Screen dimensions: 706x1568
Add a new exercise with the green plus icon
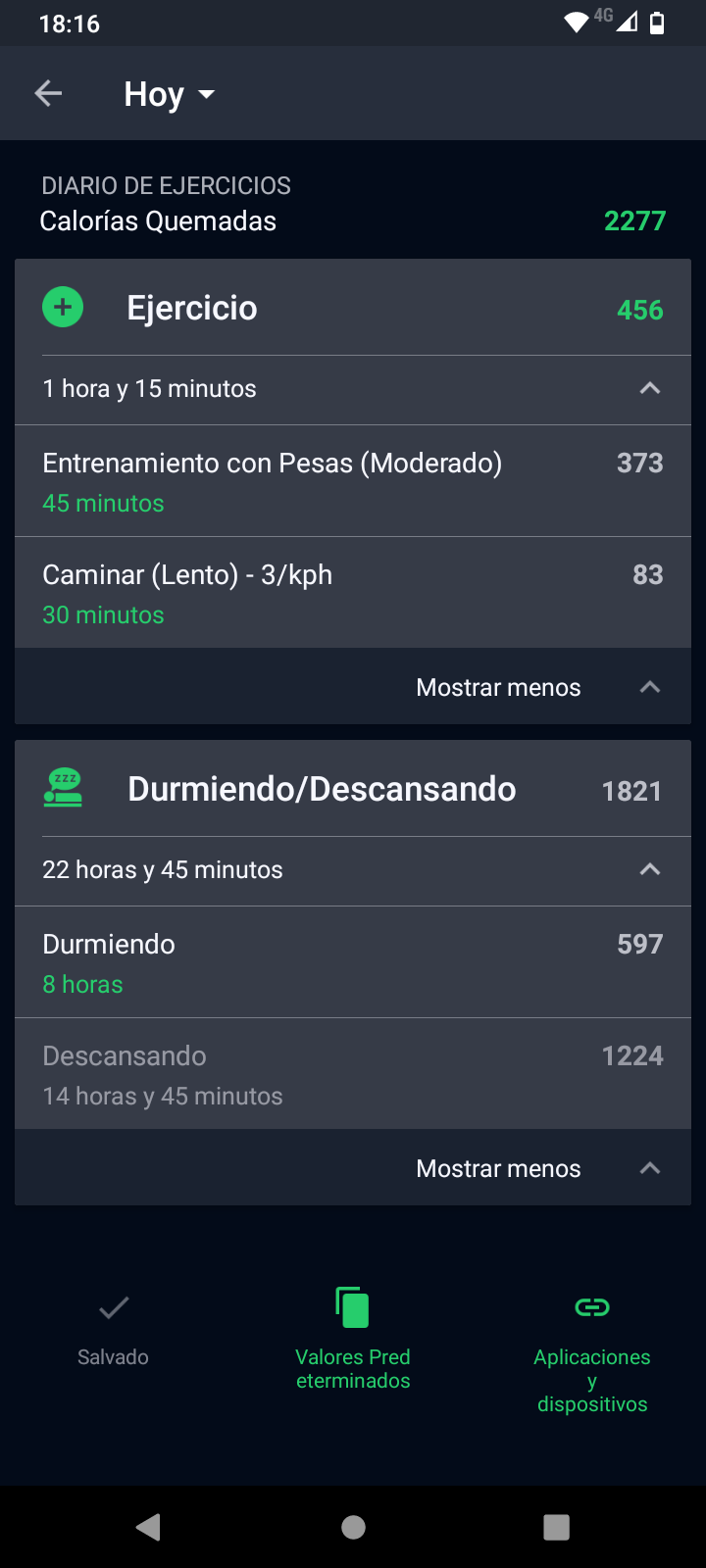click(x=63, y=308)
